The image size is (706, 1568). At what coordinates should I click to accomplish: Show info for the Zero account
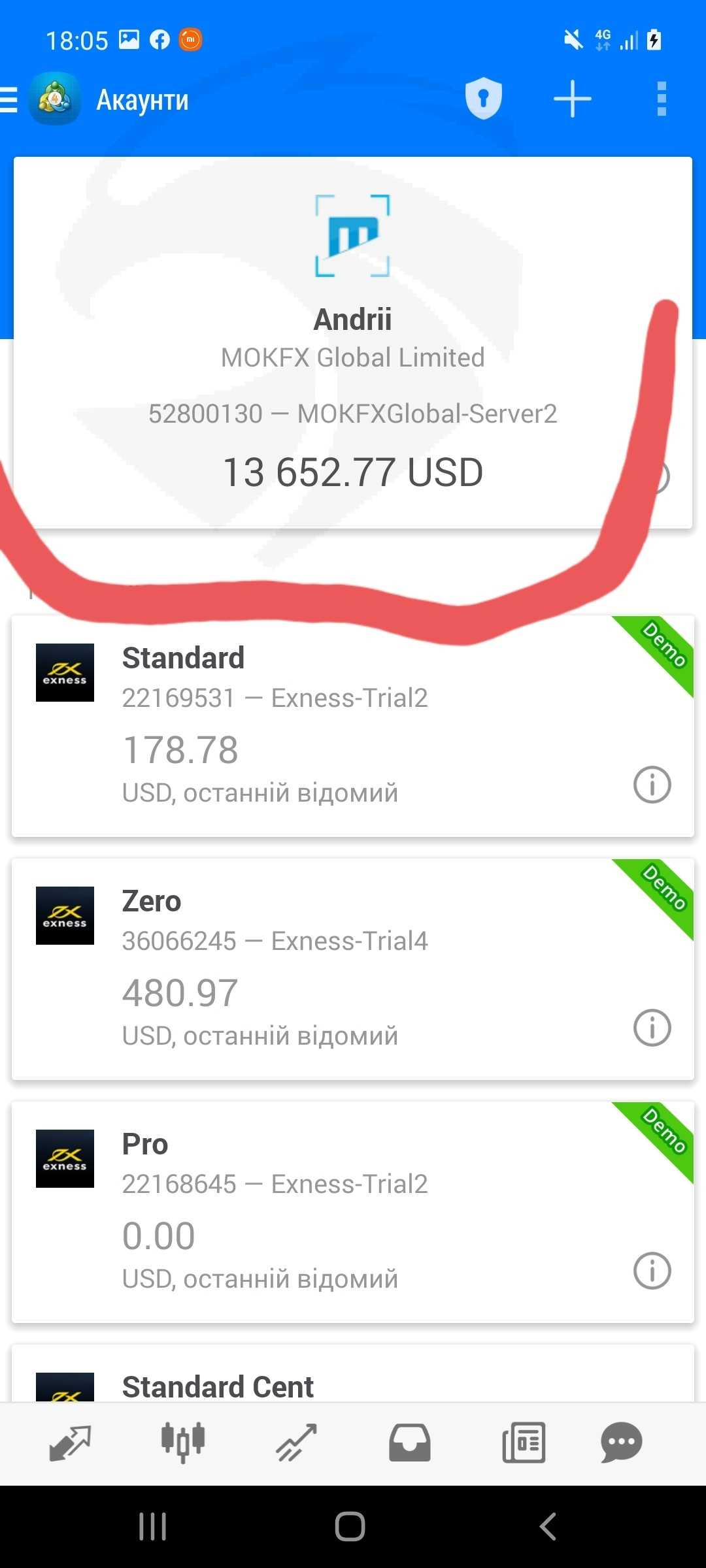[652, 1027]
